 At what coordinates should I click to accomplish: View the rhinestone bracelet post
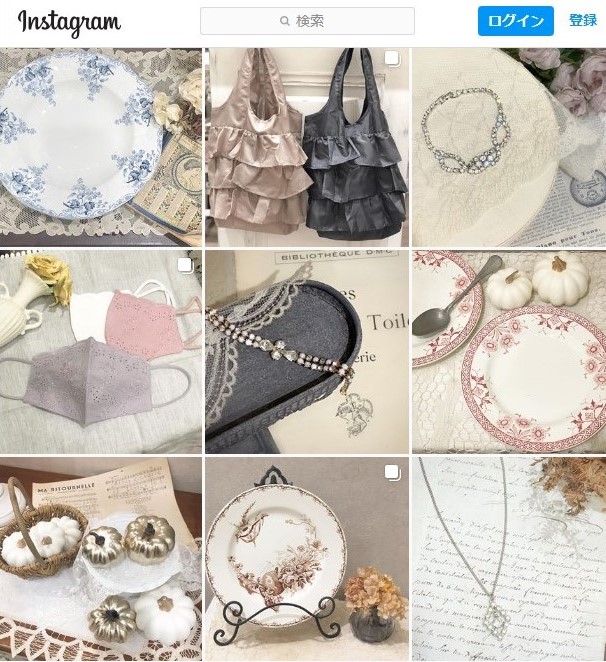[509, 147]
